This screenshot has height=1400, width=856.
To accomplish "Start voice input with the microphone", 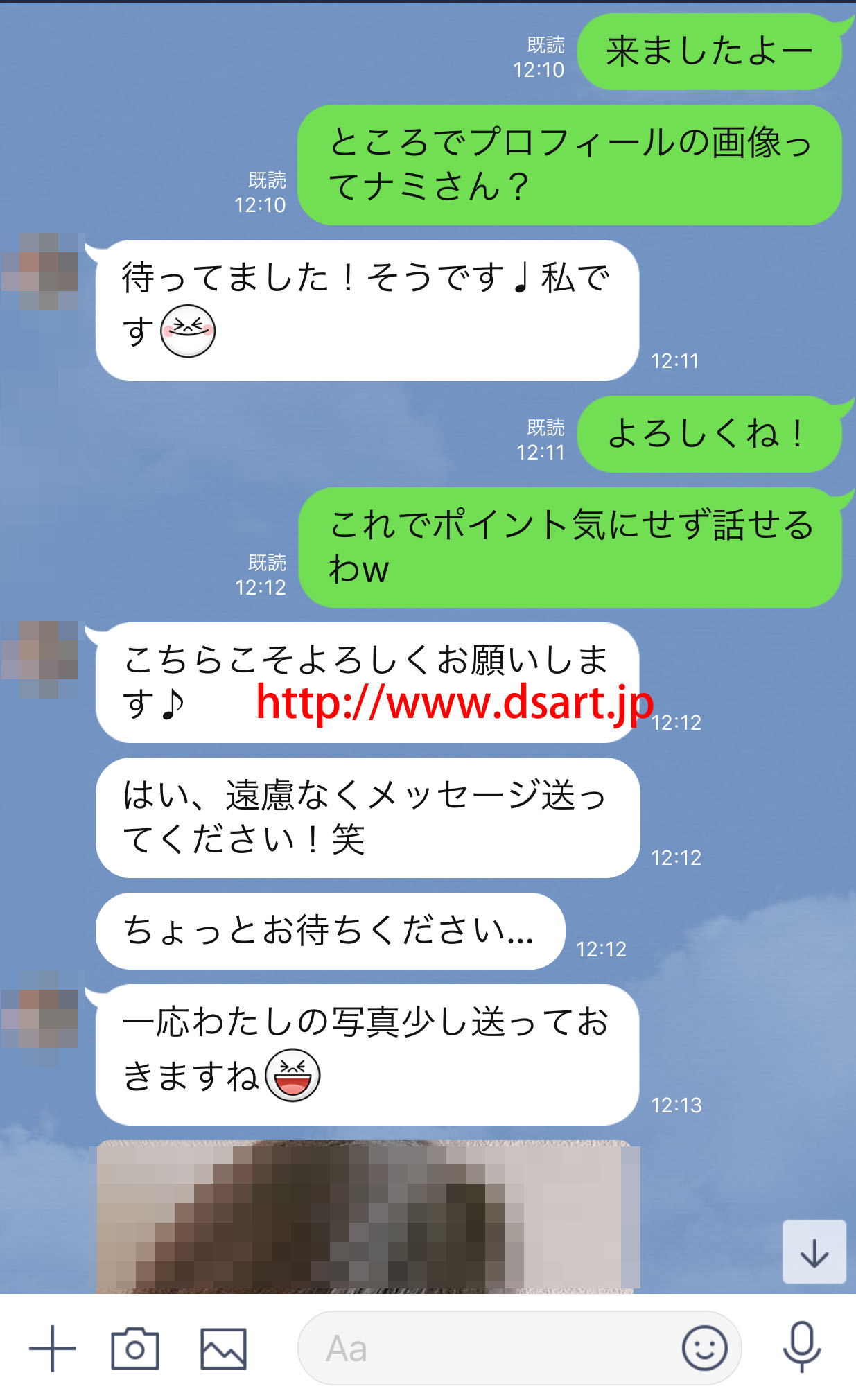I will pyautogui.click(x=802, y=1347).
